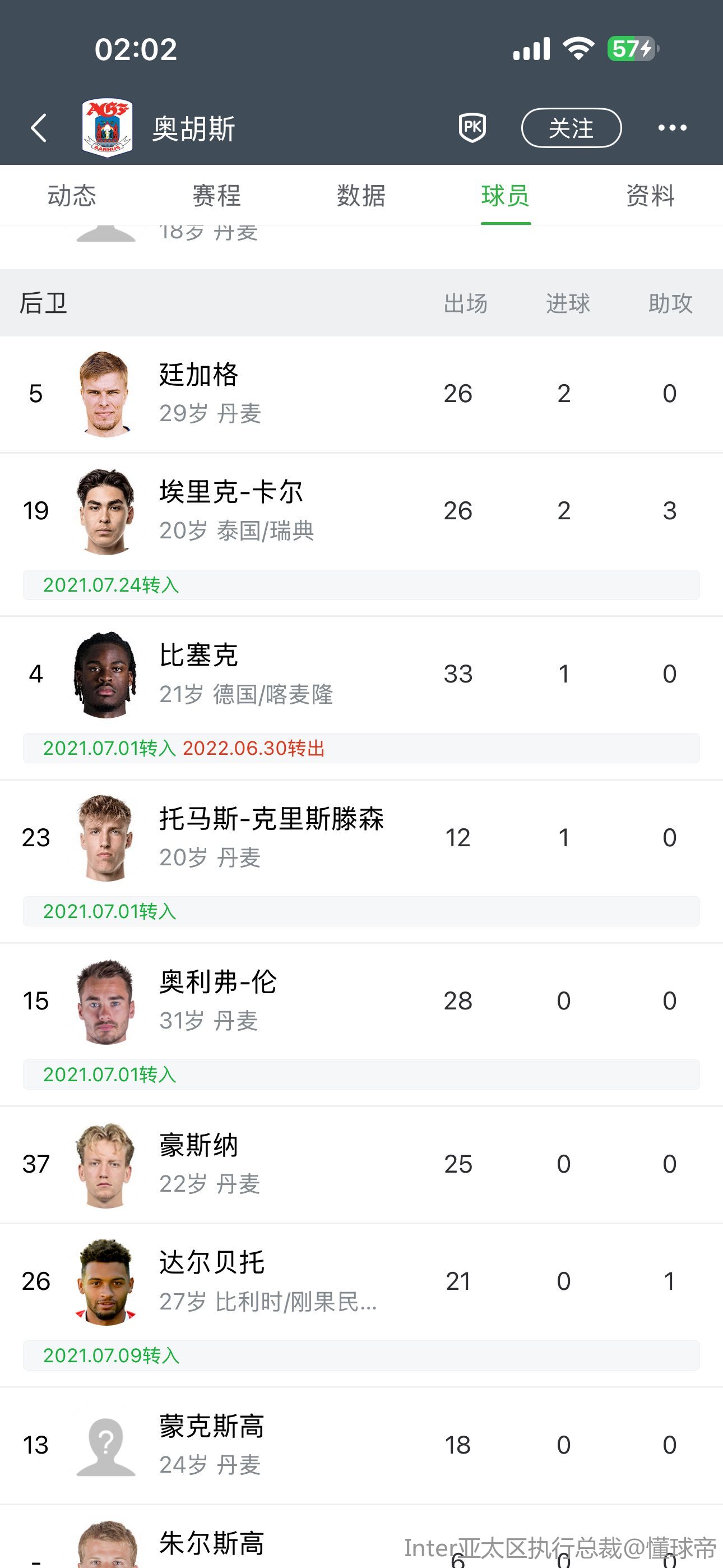Open the PK comparison shield icon
Viewport: 723px width, 1568px height.
pos(472,128)
